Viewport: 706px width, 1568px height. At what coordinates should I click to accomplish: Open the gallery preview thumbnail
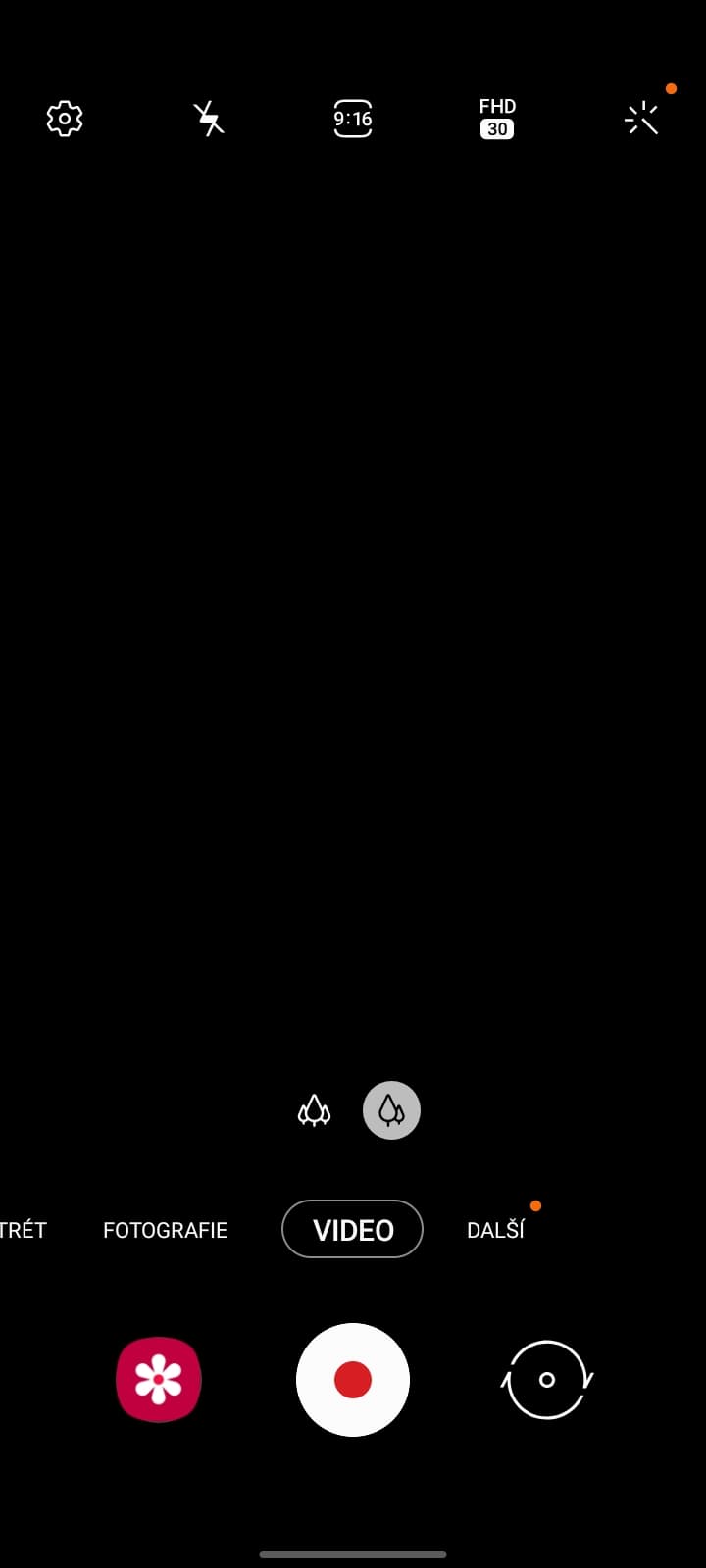tap(159, 1379)
